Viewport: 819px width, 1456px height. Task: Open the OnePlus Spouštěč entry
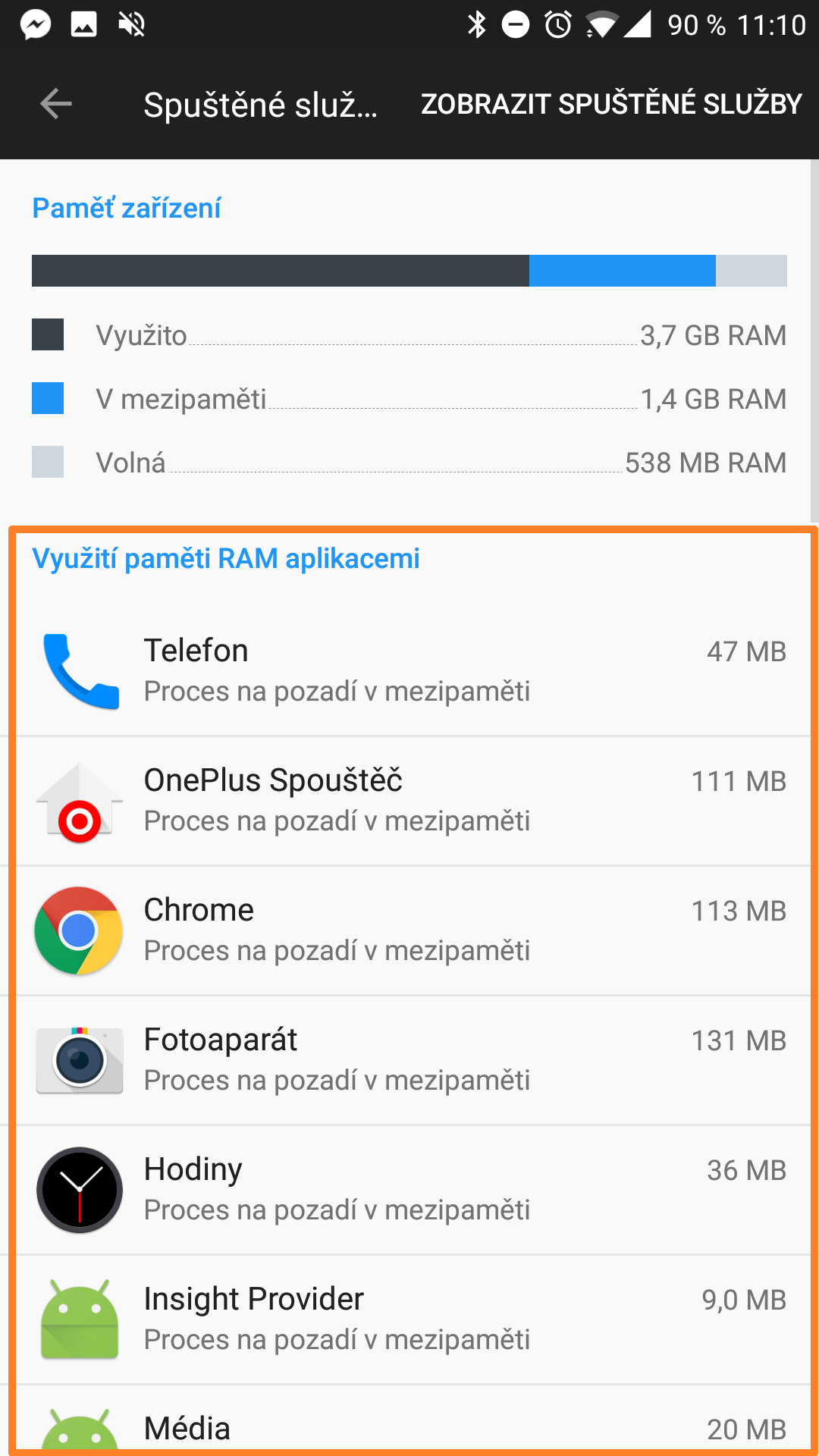coord(409,801)
